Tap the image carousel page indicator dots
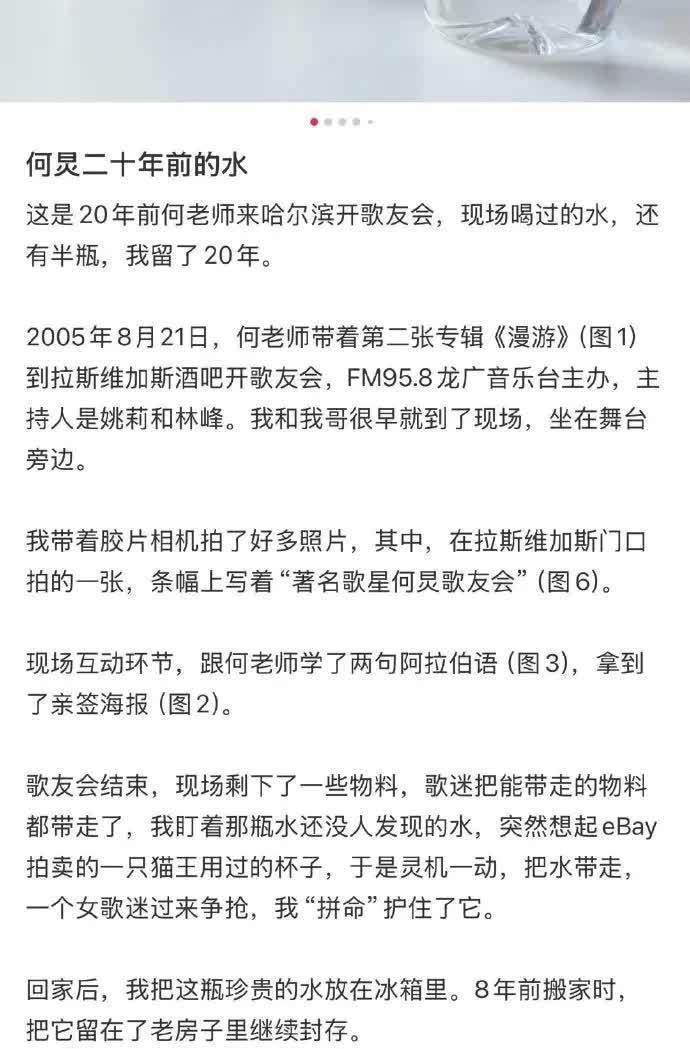Screen dimensions: 690x1049 tap(343, 122)
